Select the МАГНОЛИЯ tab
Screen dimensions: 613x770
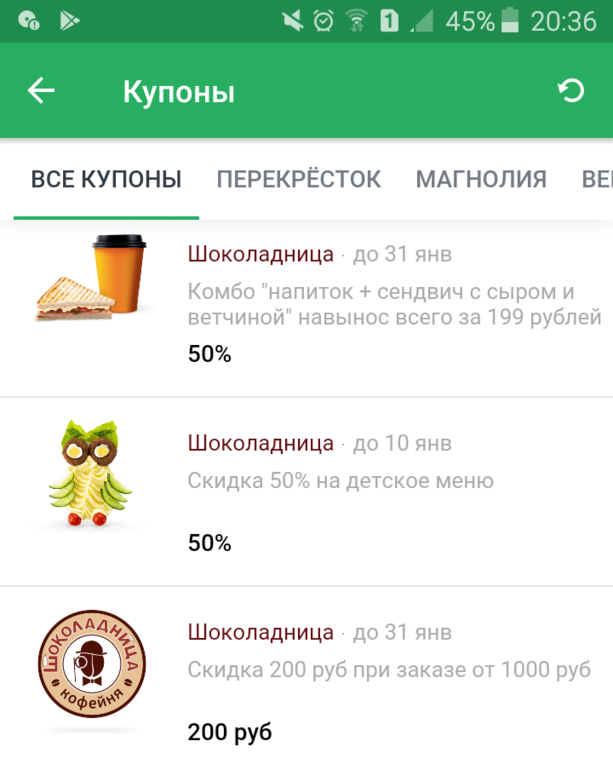pos(481,180)
